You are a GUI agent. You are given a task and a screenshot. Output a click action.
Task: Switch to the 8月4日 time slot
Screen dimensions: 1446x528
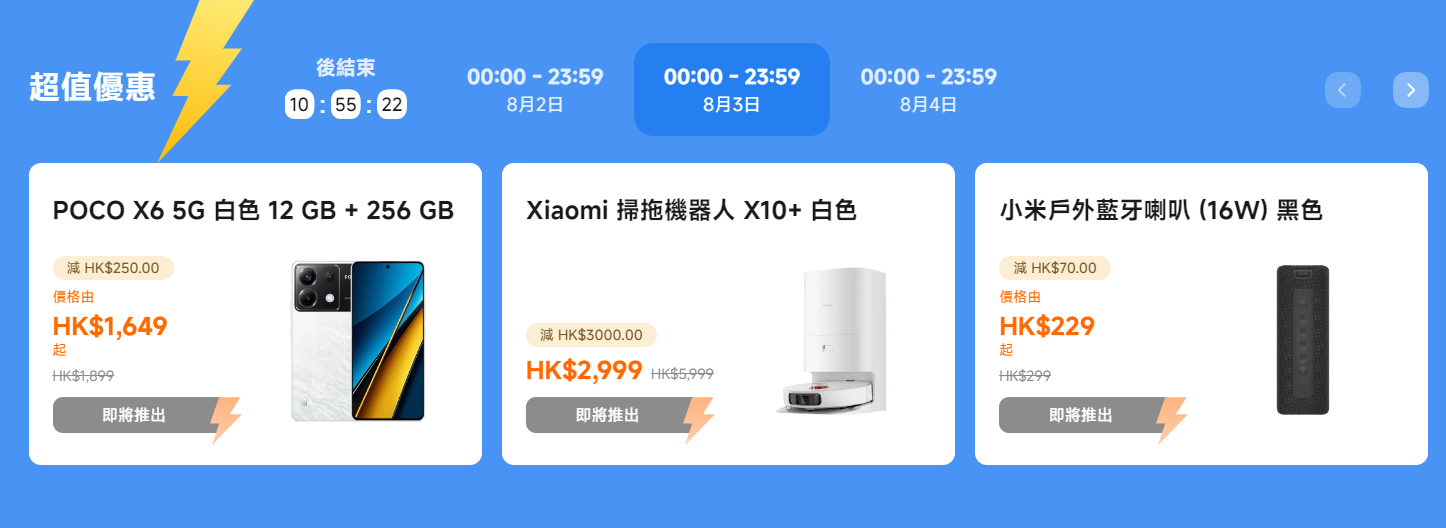(x=928, y=89)
